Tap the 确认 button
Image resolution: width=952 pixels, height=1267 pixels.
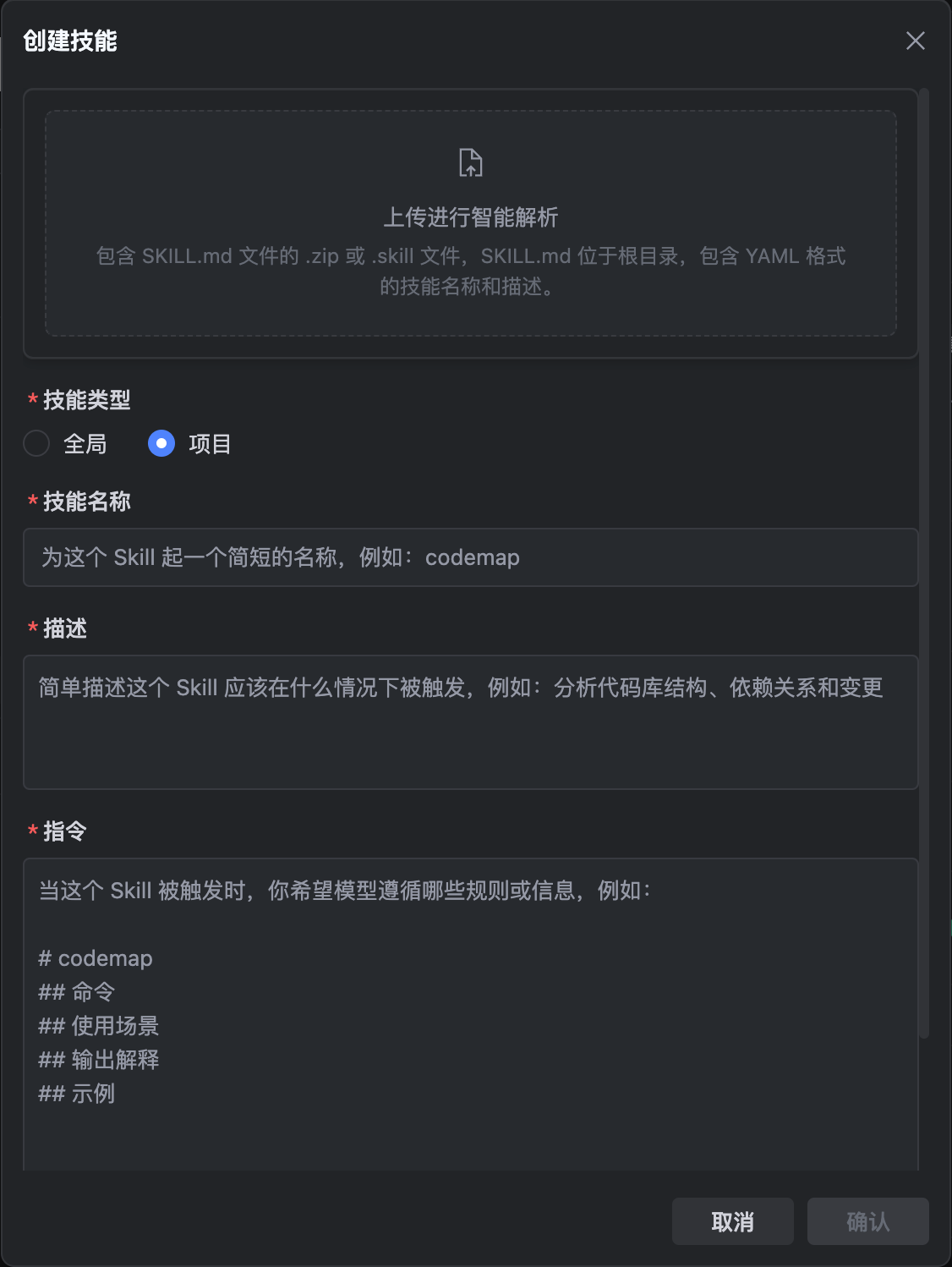point(867,1221)
